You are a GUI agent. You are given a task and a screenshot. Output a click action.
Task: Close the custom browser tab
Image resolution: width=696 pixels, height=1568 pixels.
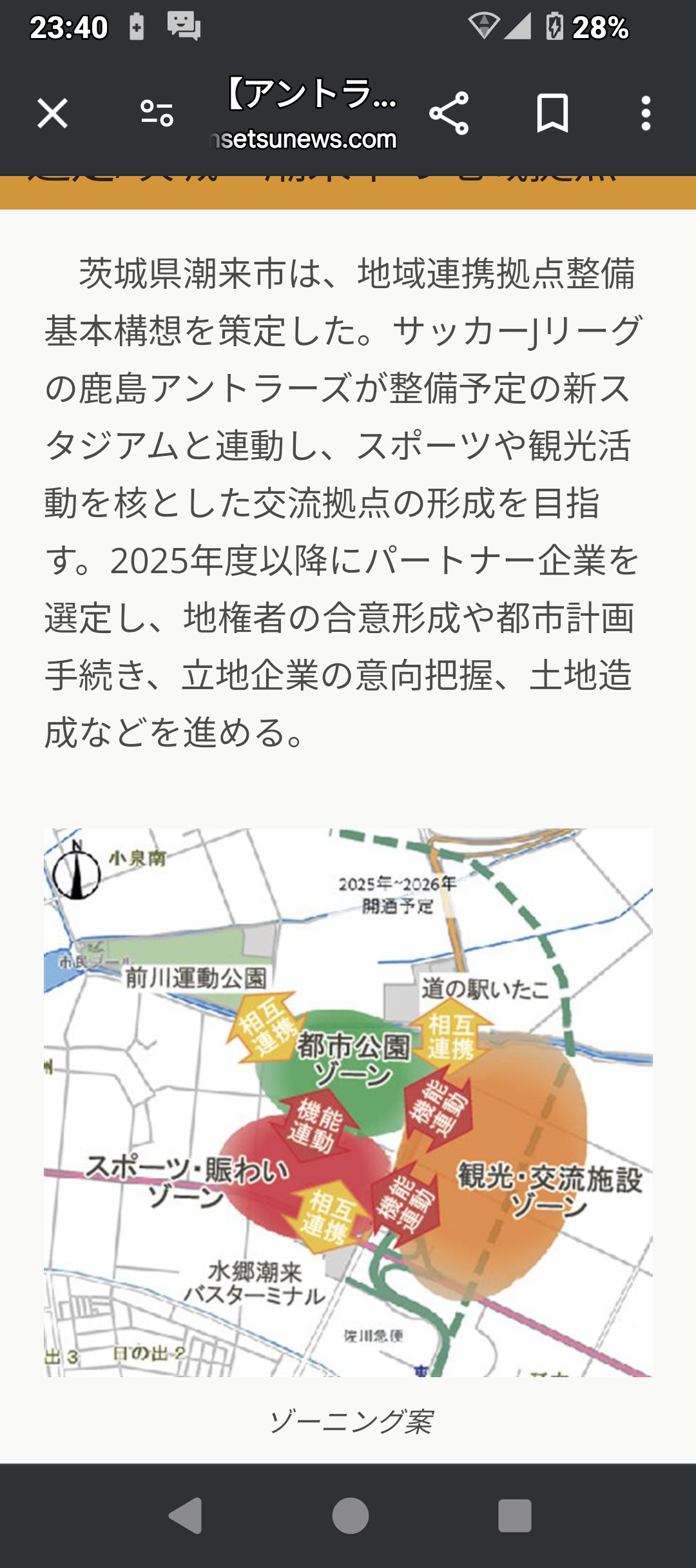(x=52, y=113)
